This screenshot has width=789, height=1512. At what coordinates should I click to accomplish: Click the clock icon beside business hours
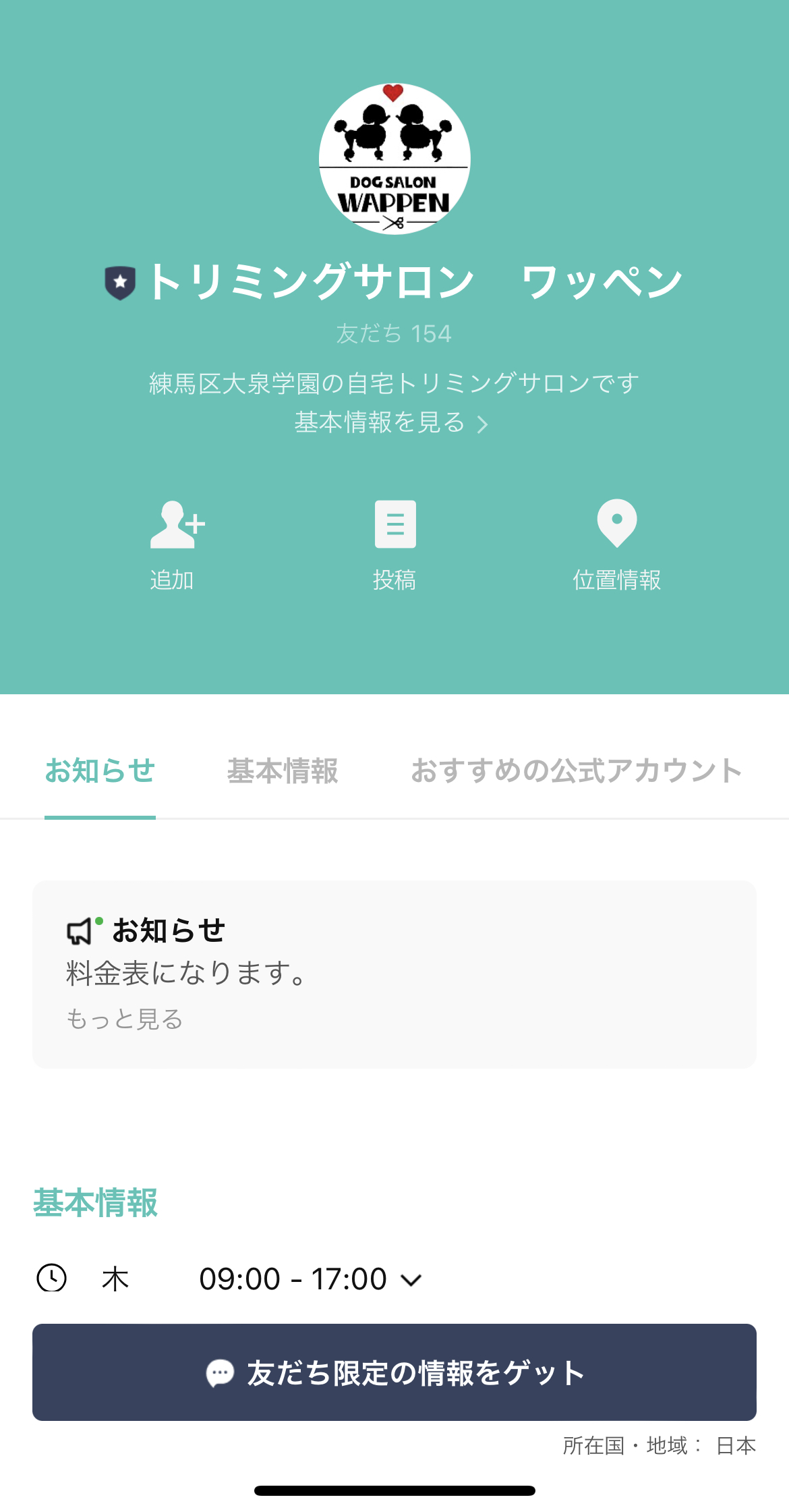tap(53, 1277)
